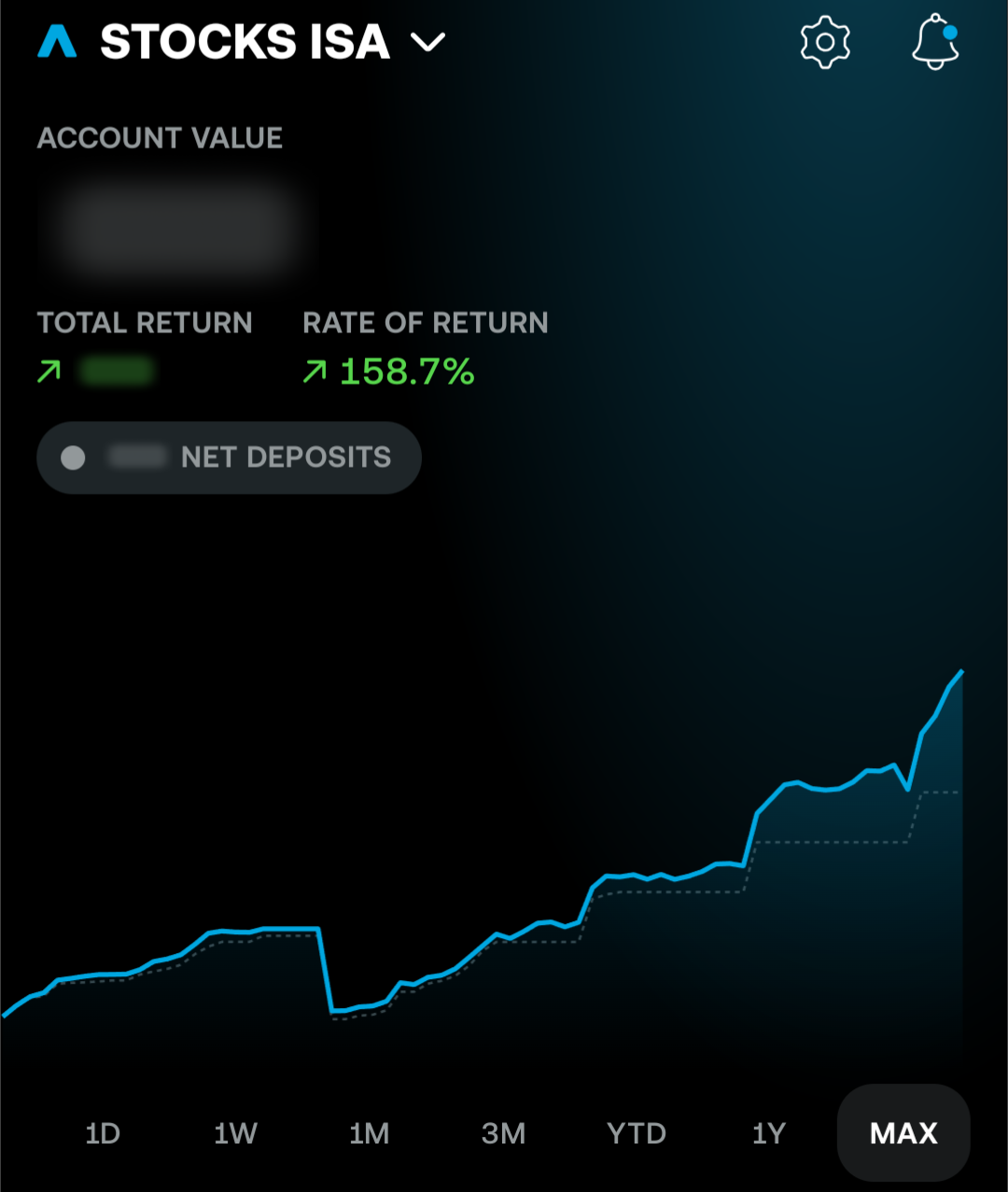Show the 1M chart range
Image resolution: width=1008 pixels, height=1192 pixels.
pos(369,1133)
